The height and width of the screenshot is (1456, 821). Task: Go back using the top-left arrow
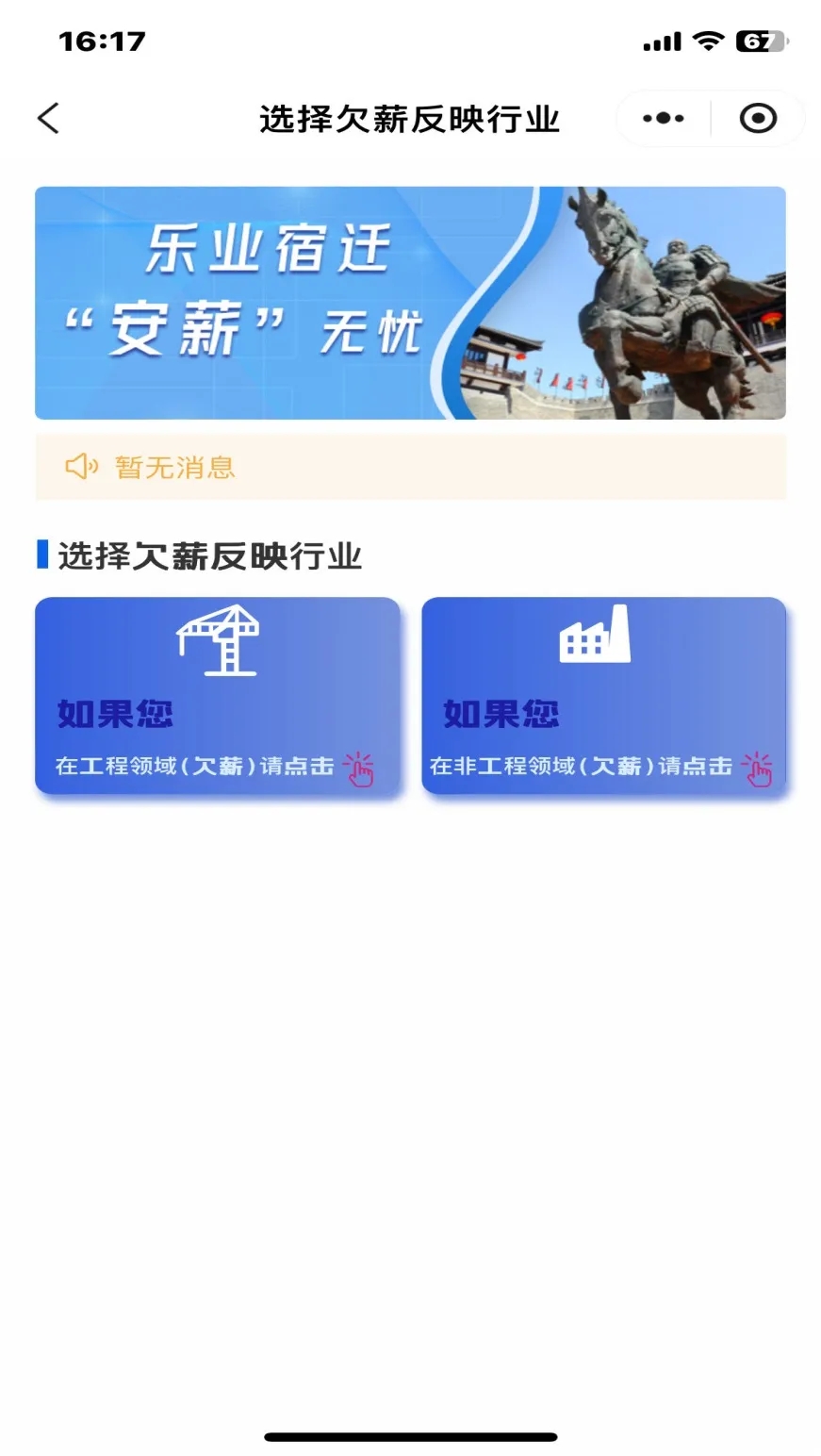(x=49, y=119)
